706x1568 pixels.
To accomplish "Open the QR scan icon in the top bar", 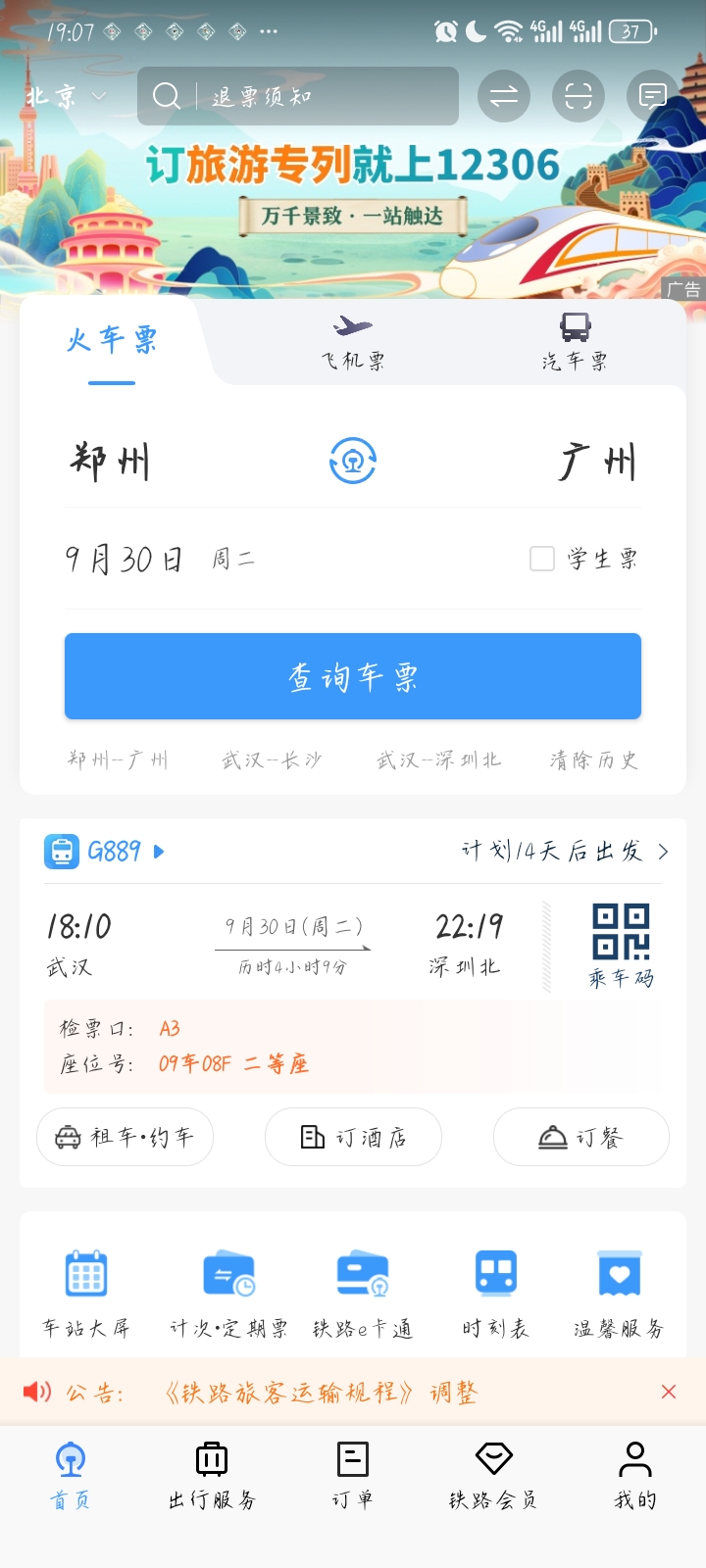I will 578,96.
